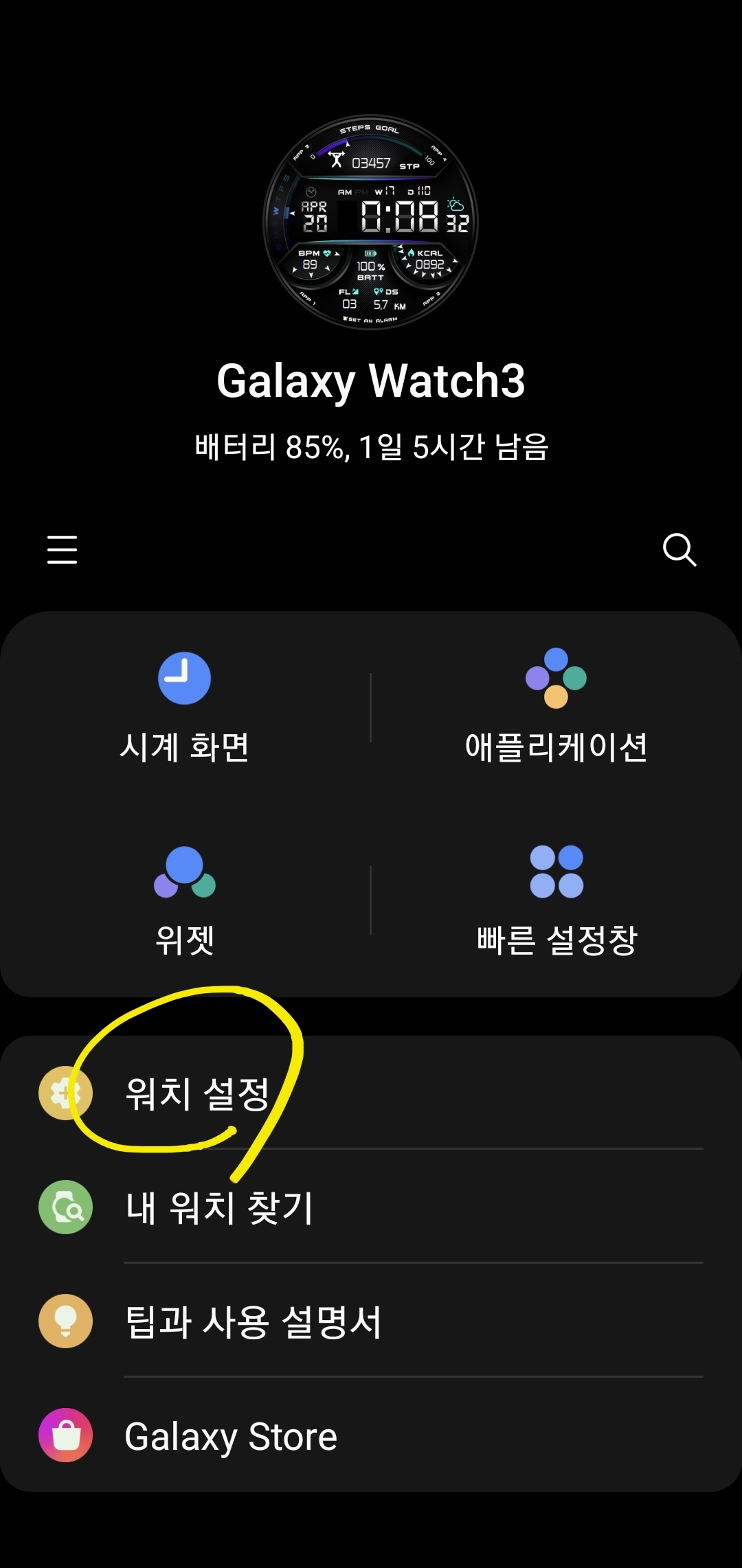Tap the 빠른 설정창 quick panel icon
The height and width of the screenshot is (1568, 742).
(x=555, y=872)
